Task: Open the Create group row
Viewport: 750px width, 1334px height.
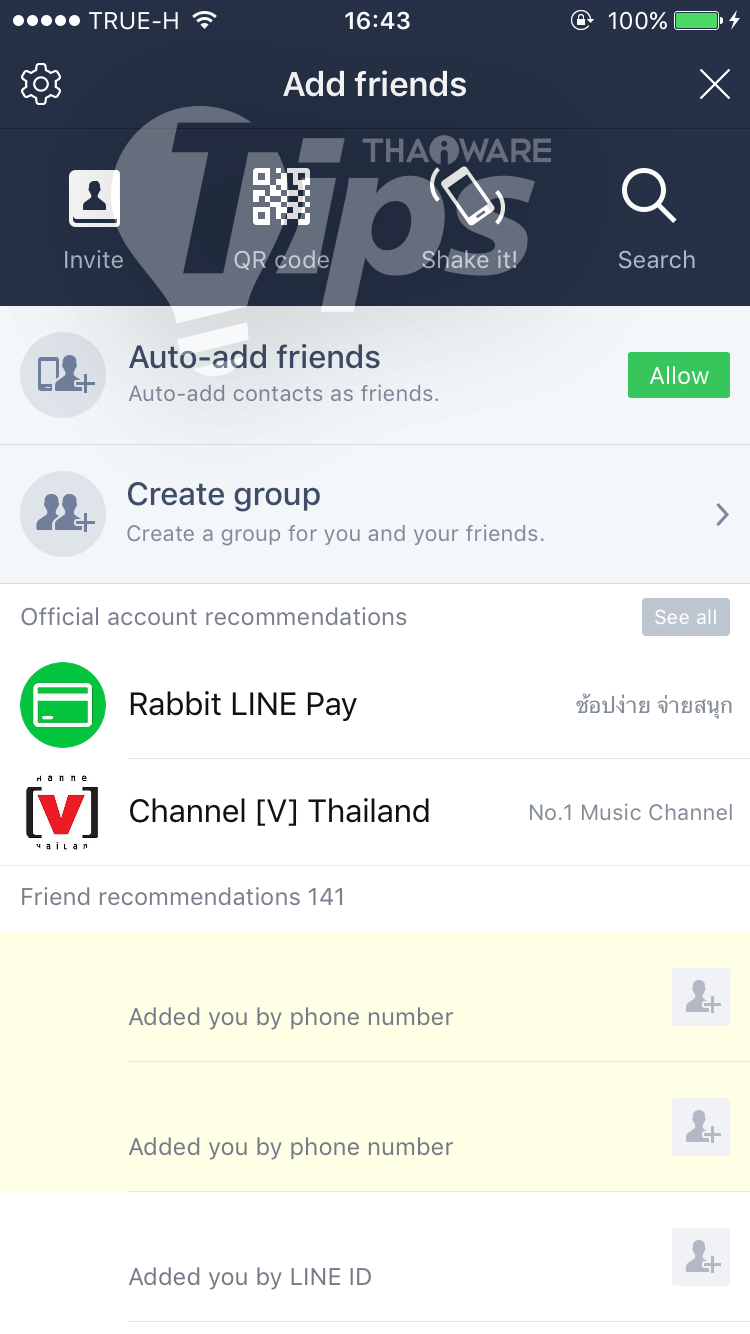Action: click(x=375, y=514)
